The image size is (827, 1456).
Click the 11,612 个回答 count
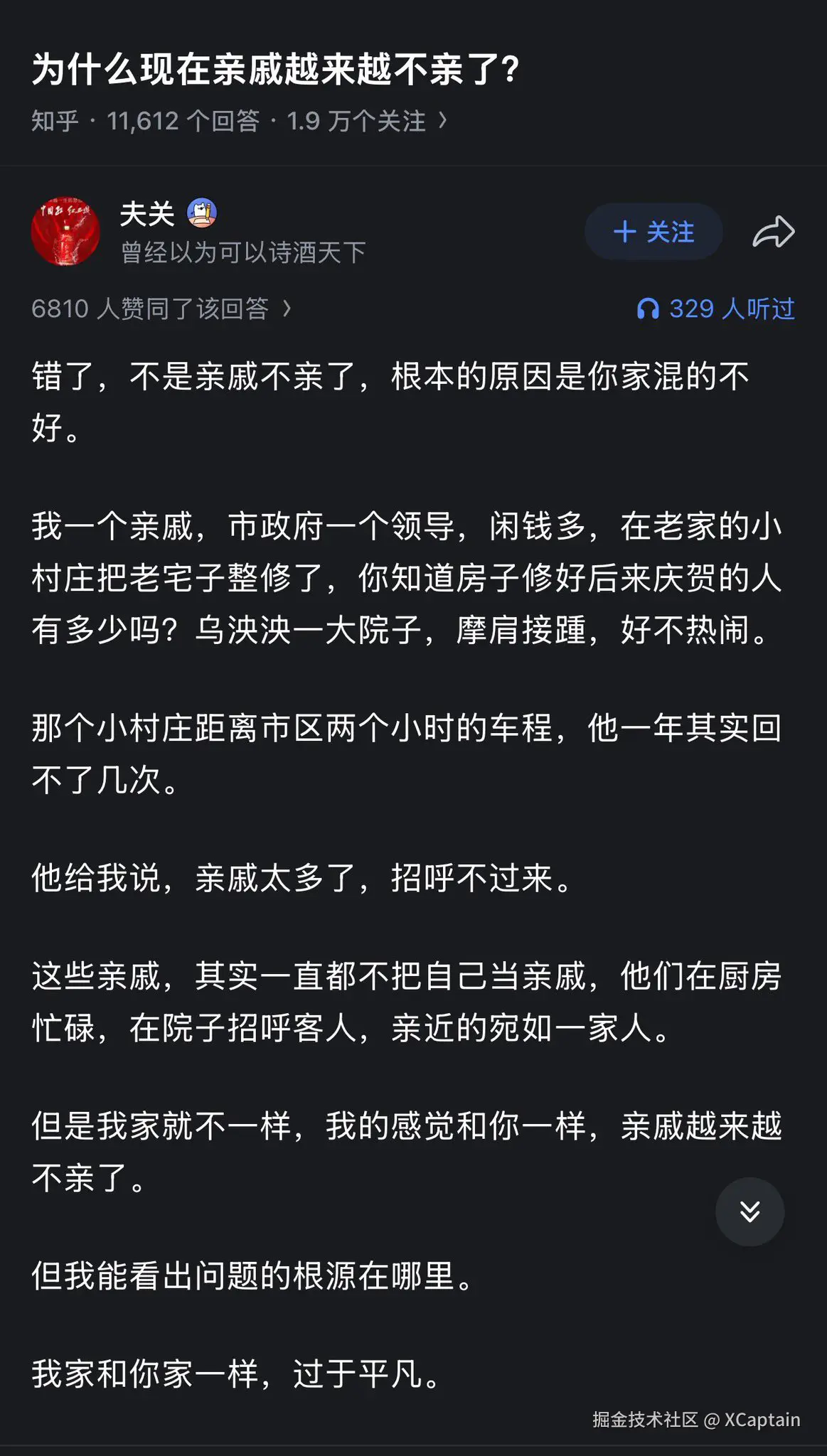[188, 121]
